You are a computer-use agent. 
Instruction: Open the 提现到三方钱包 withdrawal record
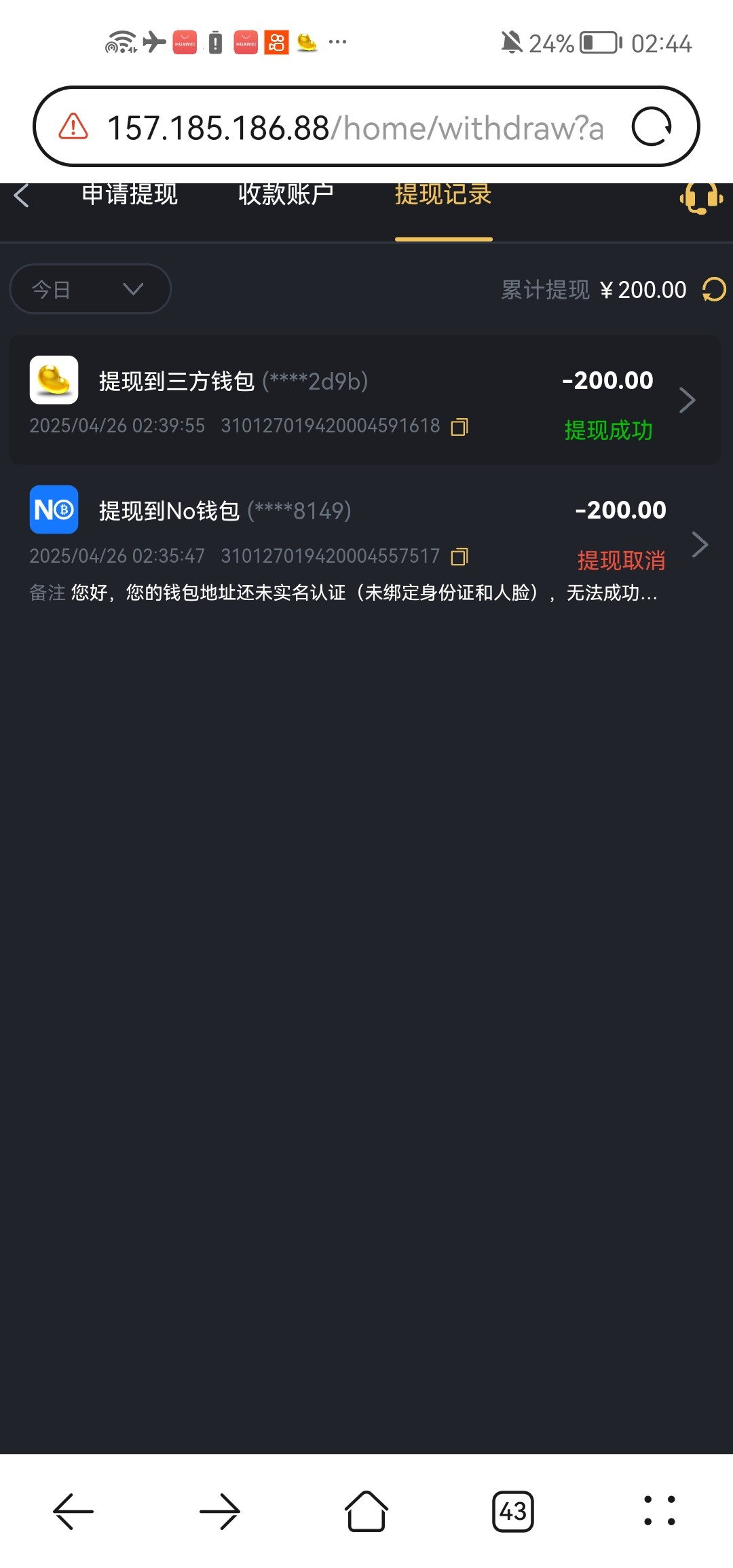365,400
